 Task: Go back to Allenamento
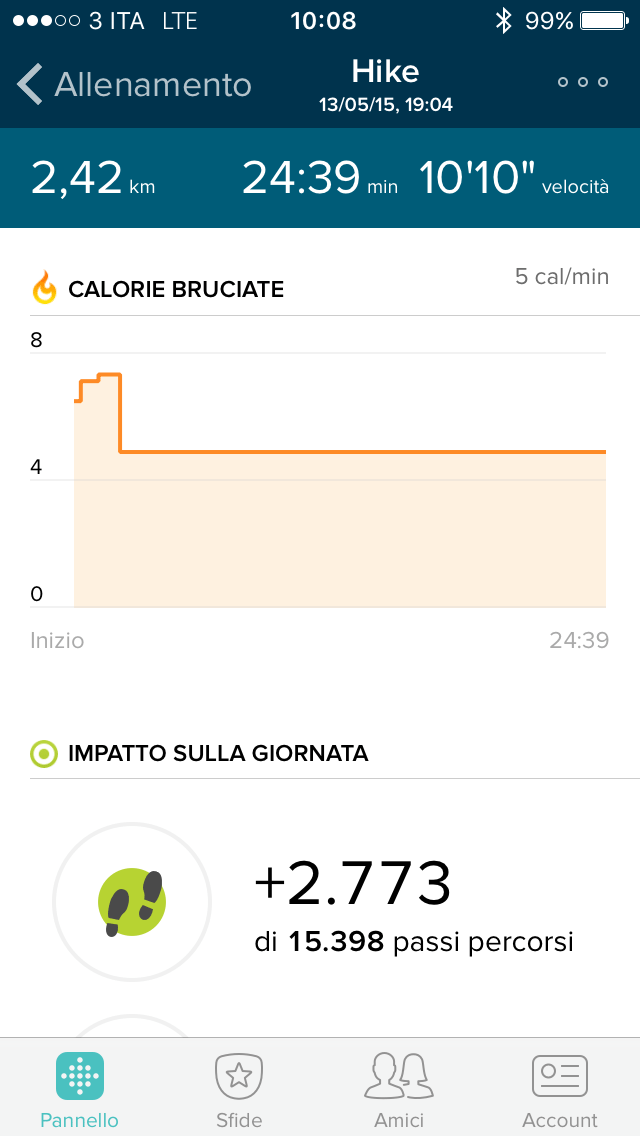[x=134, y=85]
